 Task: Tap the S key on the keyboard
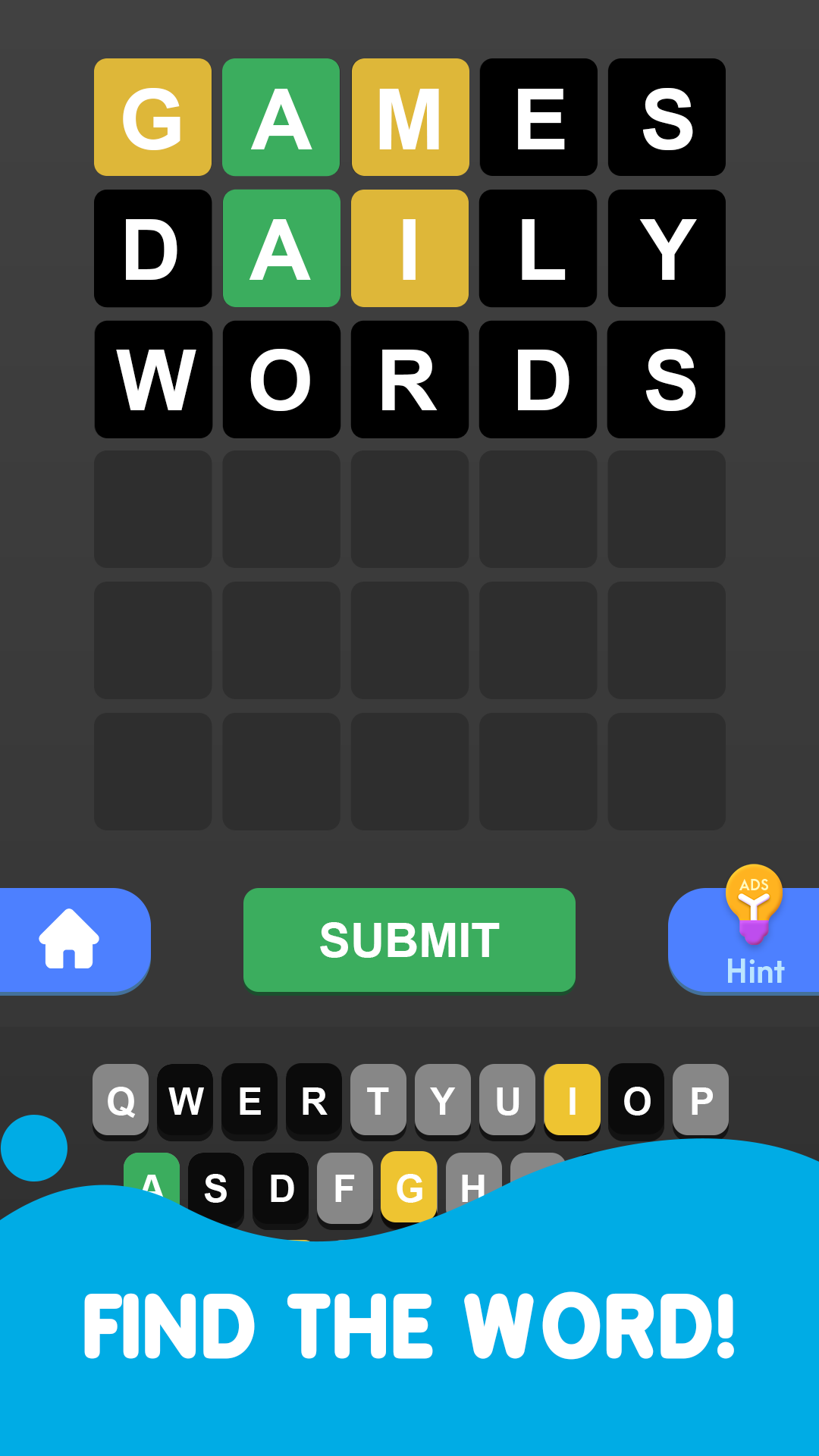click(216, 1187)
